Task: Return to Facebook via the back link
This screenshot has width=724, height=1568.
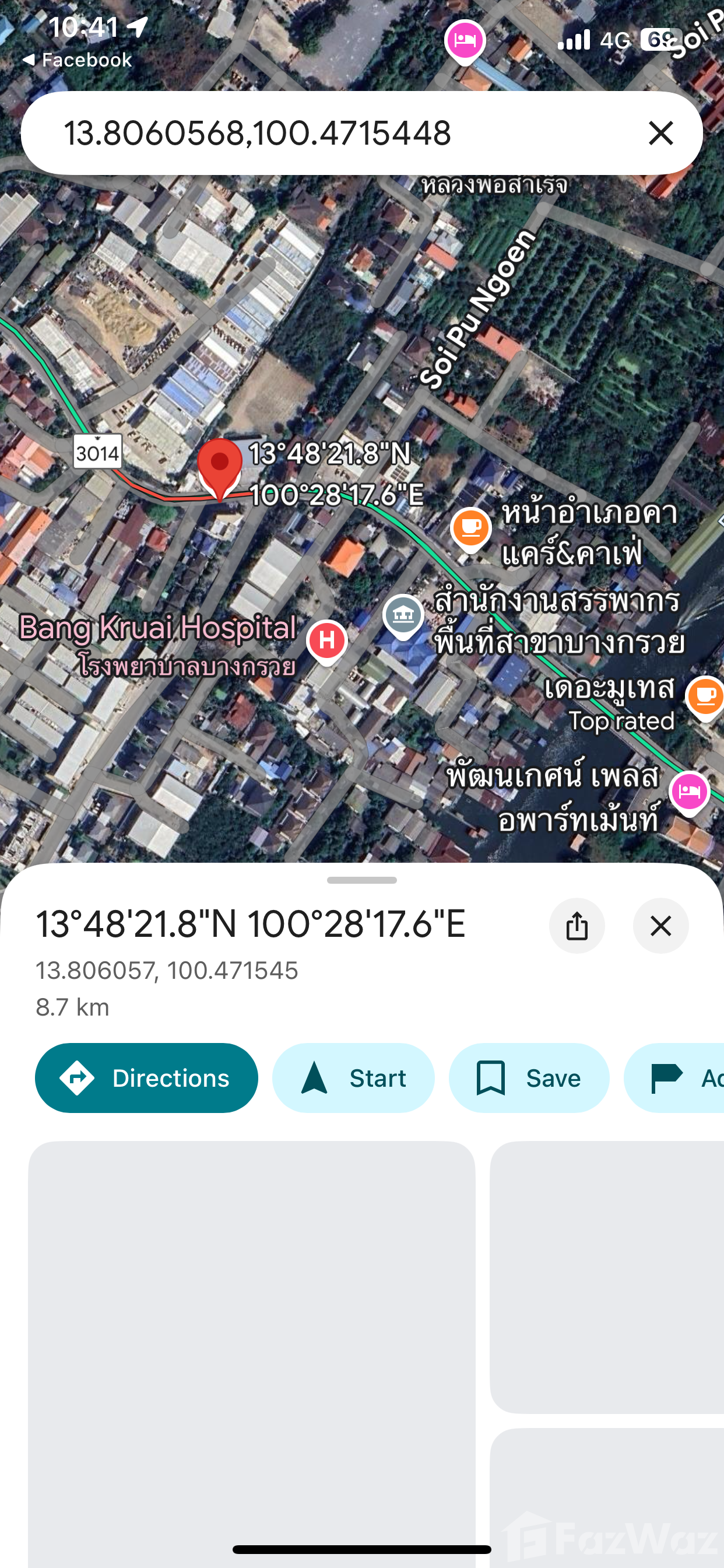Action: point(78,60)
